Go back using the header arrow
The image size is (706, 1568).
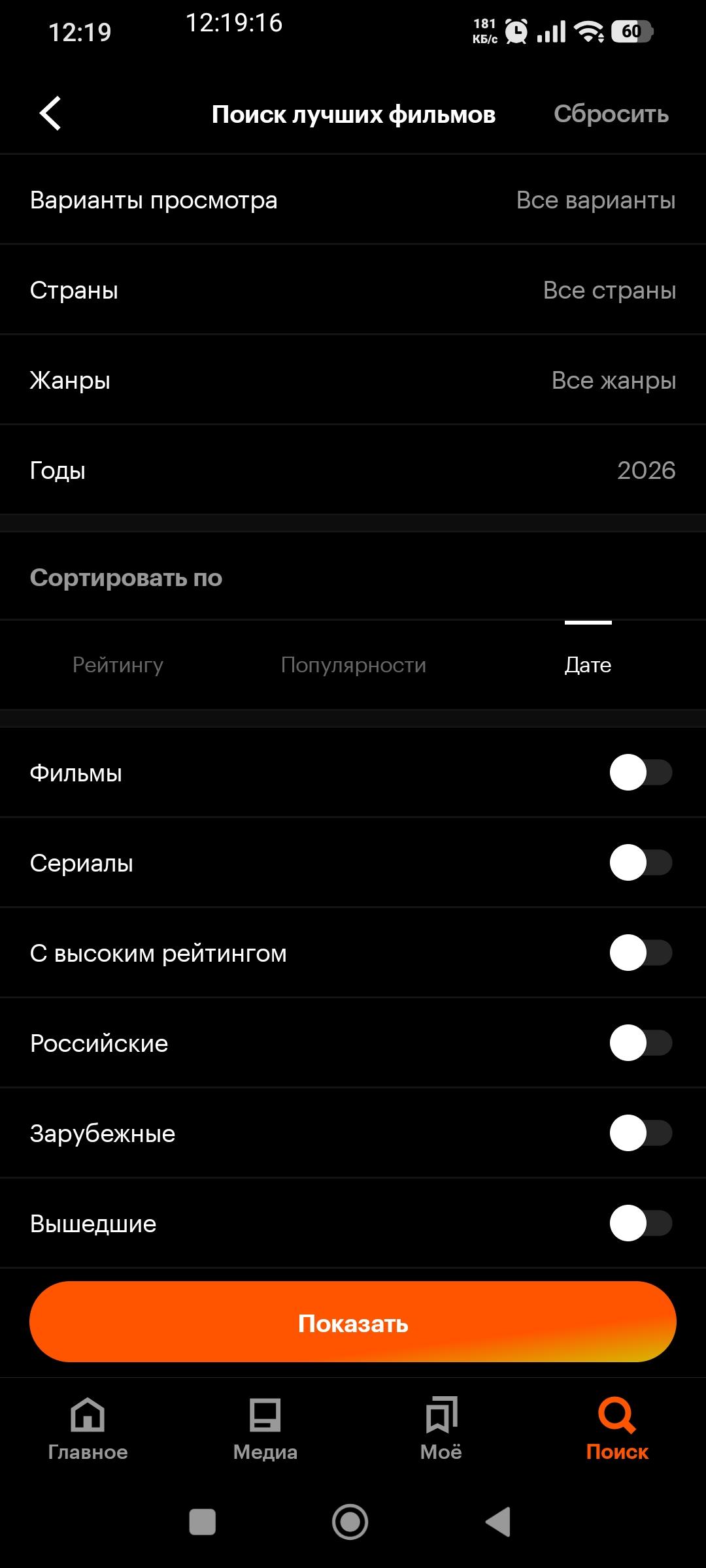coord(50,114)
